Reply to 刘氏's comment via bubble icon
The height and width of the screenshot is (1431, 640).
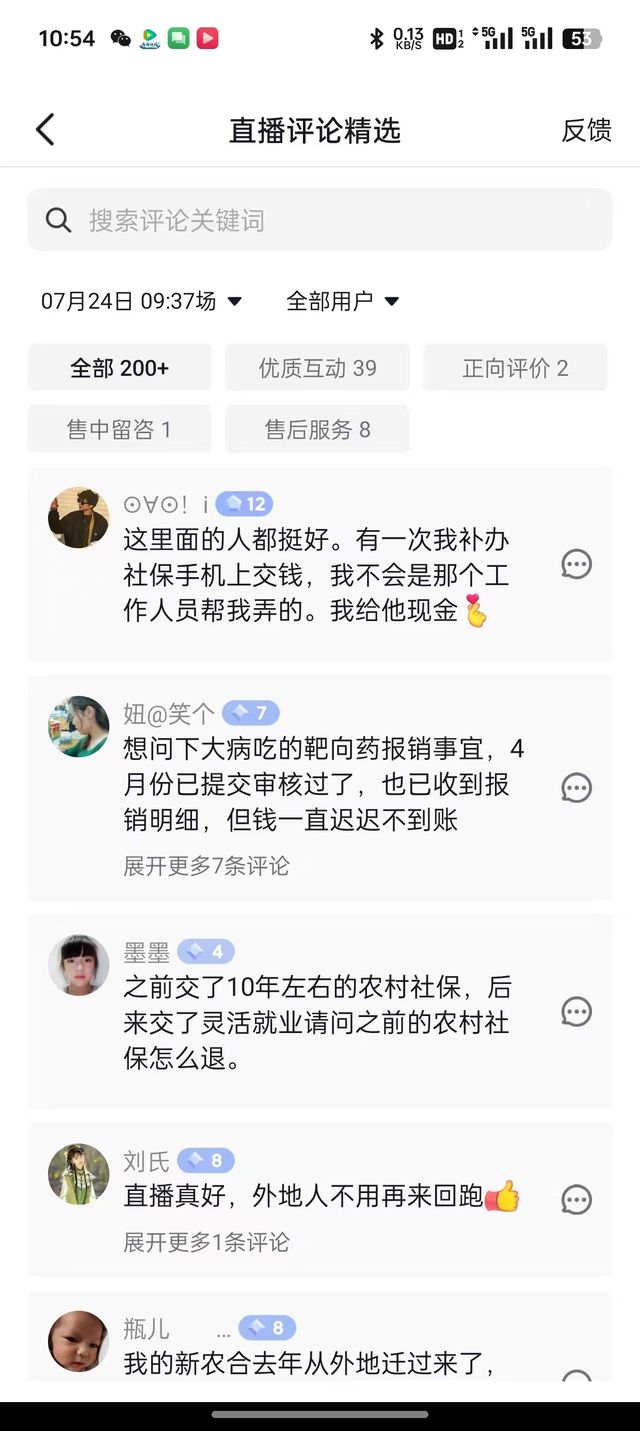pos(576,1200)
